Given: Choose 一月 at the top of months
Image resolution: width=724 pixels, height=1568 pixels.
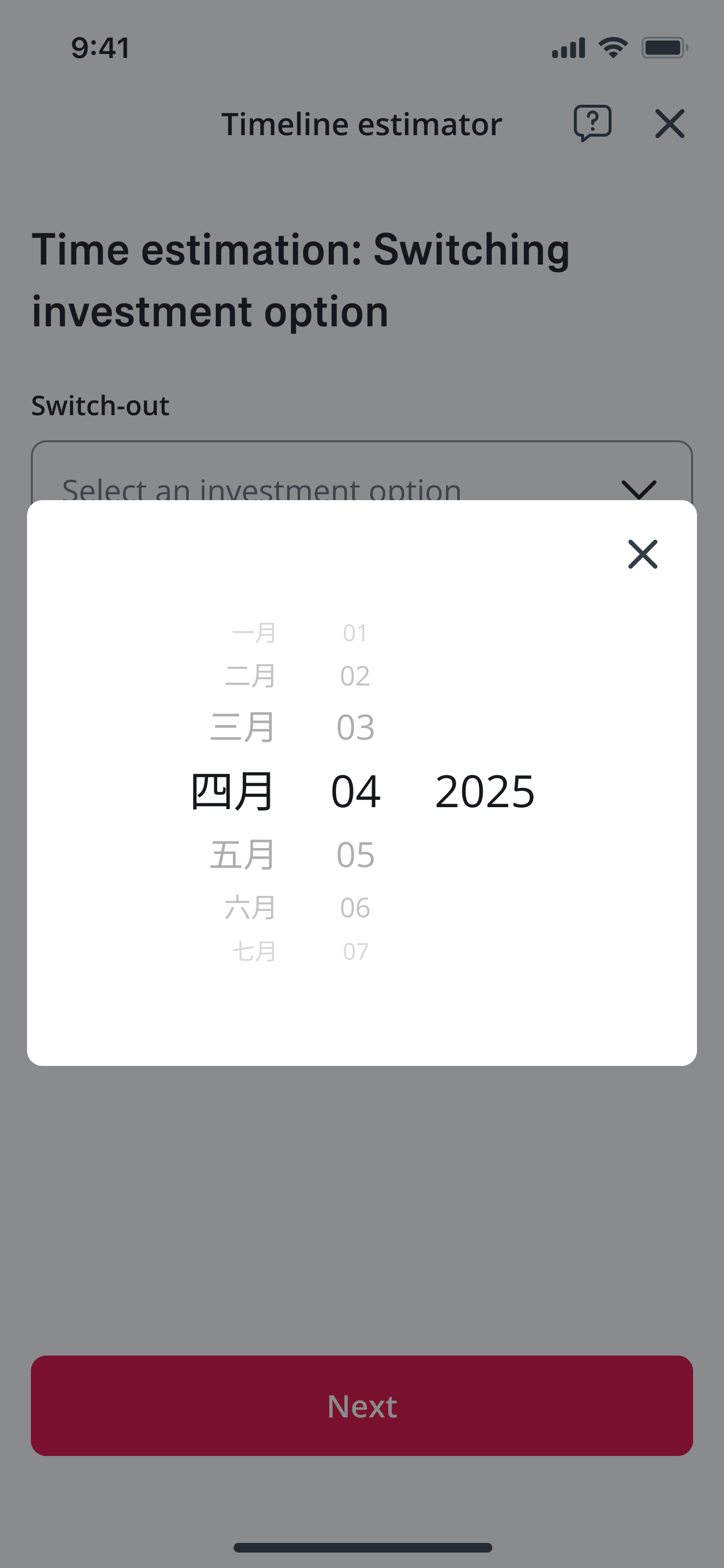Looking at the screenshot, I should [254, 633].
